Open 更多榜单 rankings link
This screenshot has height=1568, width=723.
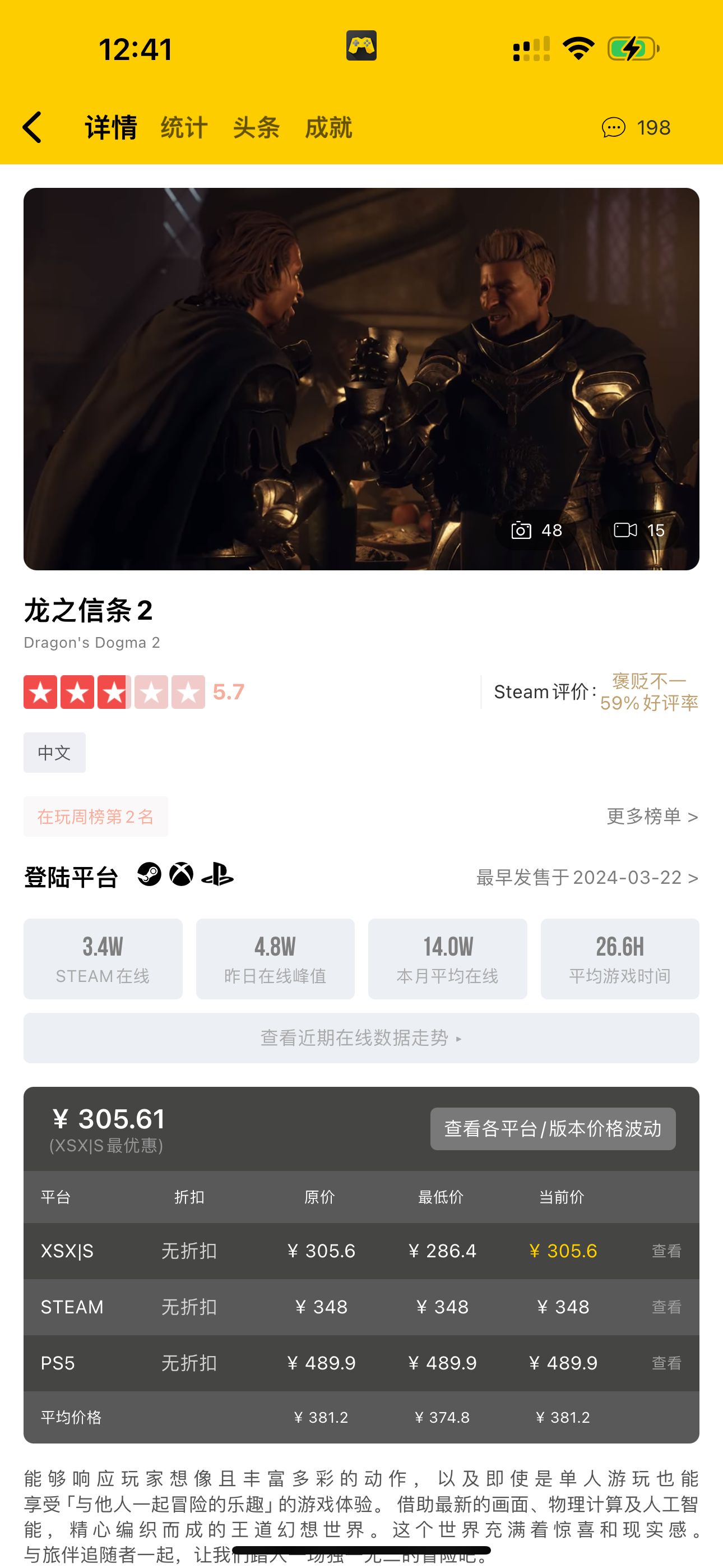652,817
